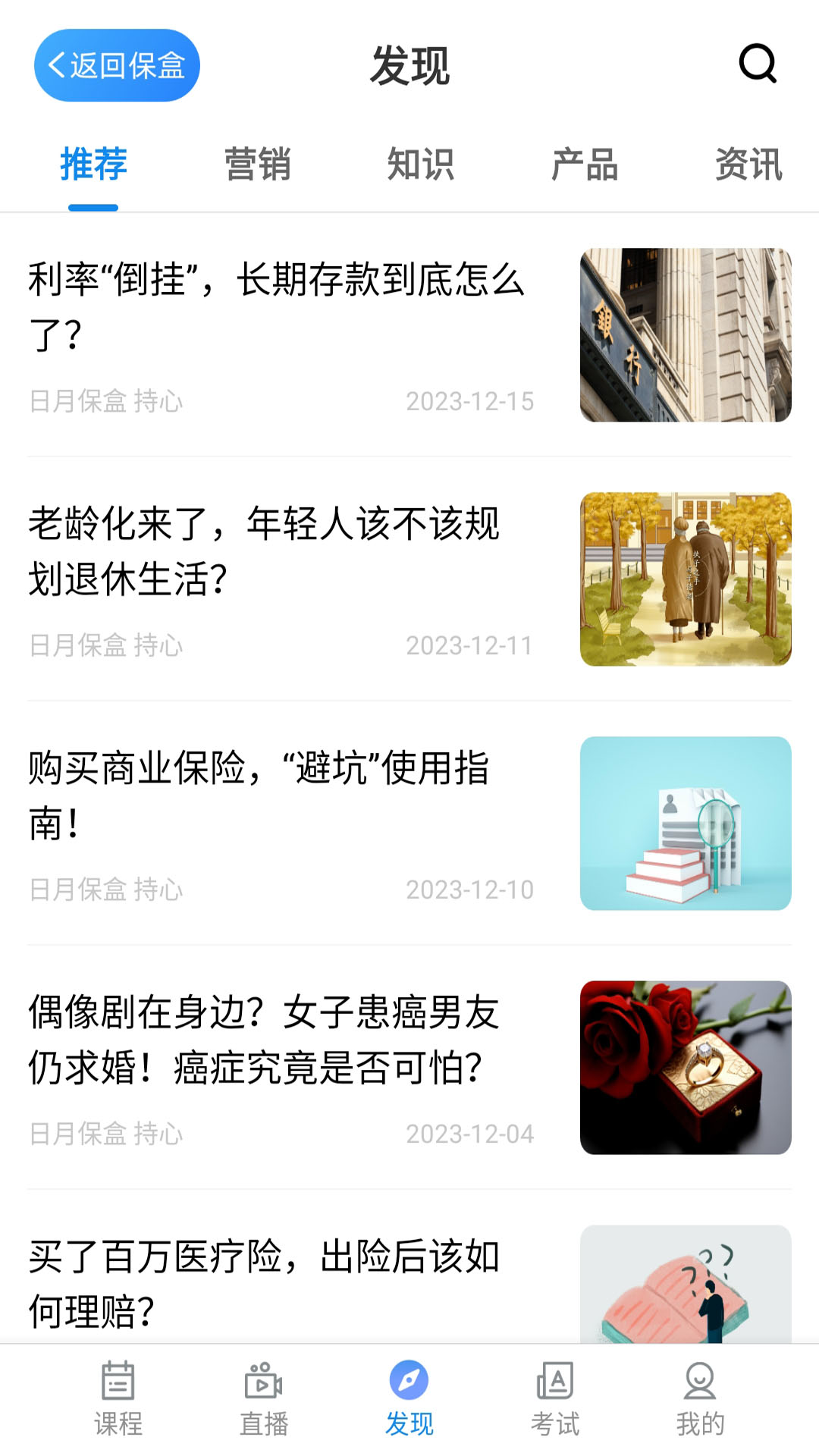Open the 我的 profile tab

700,1399
